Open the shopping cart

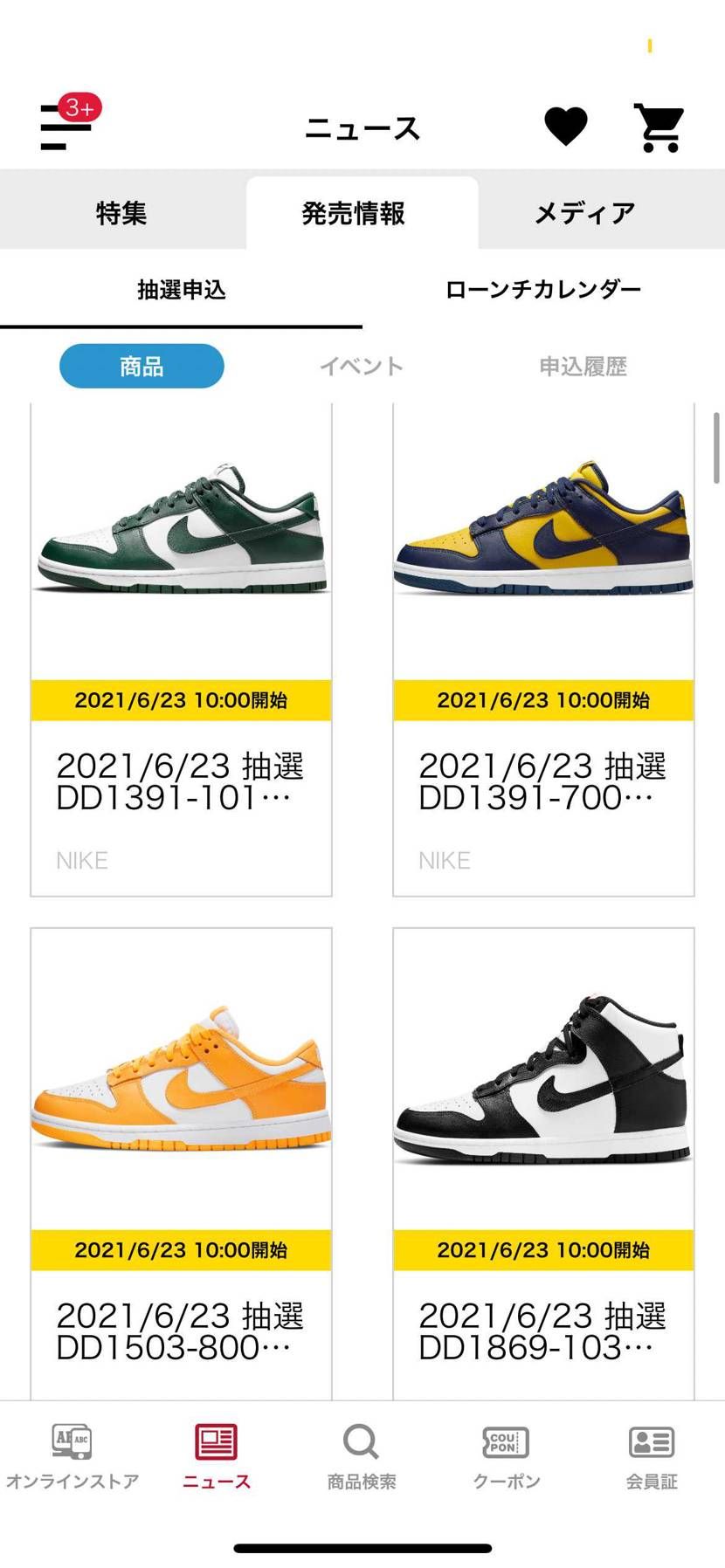tap(659, 127)
